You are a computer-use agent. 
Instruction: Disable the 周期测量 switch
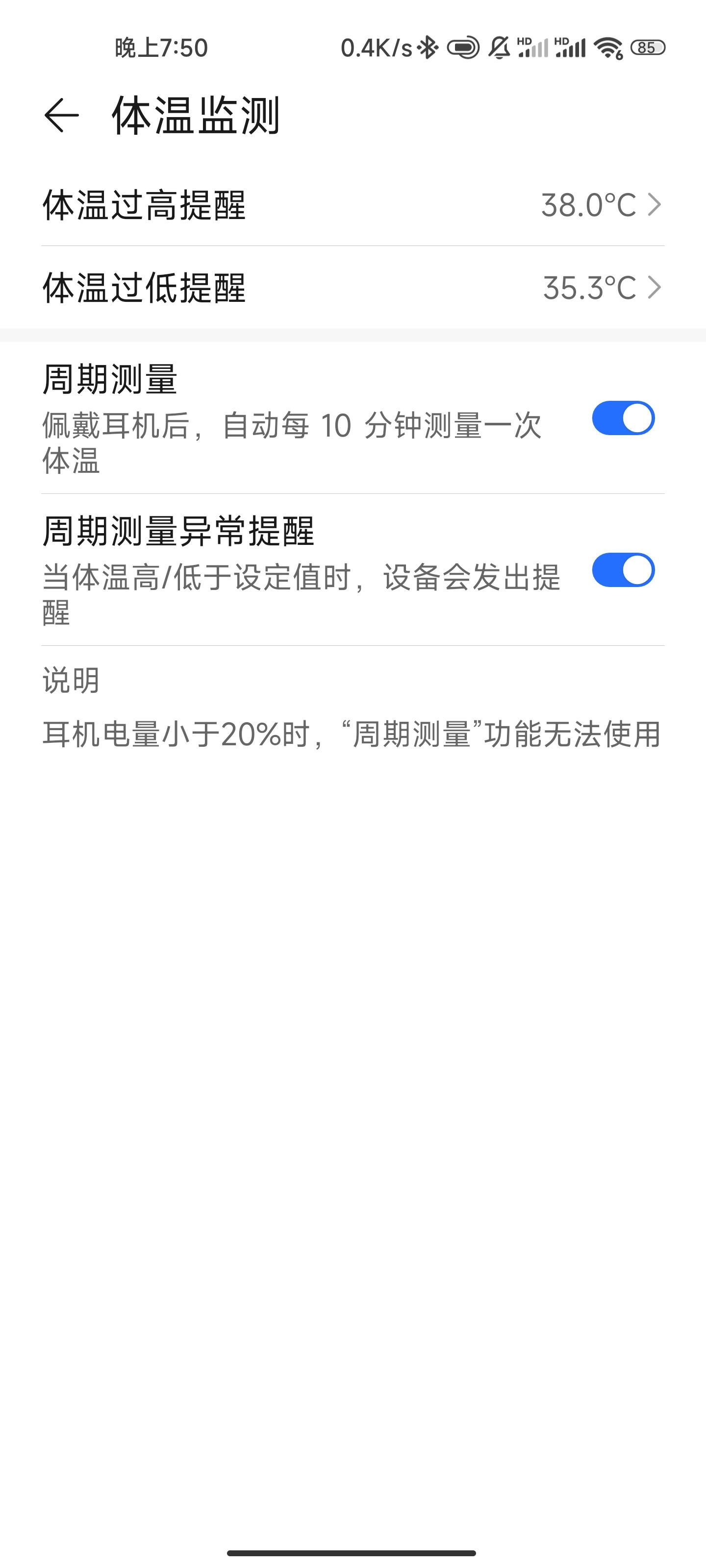pos(623,417)
